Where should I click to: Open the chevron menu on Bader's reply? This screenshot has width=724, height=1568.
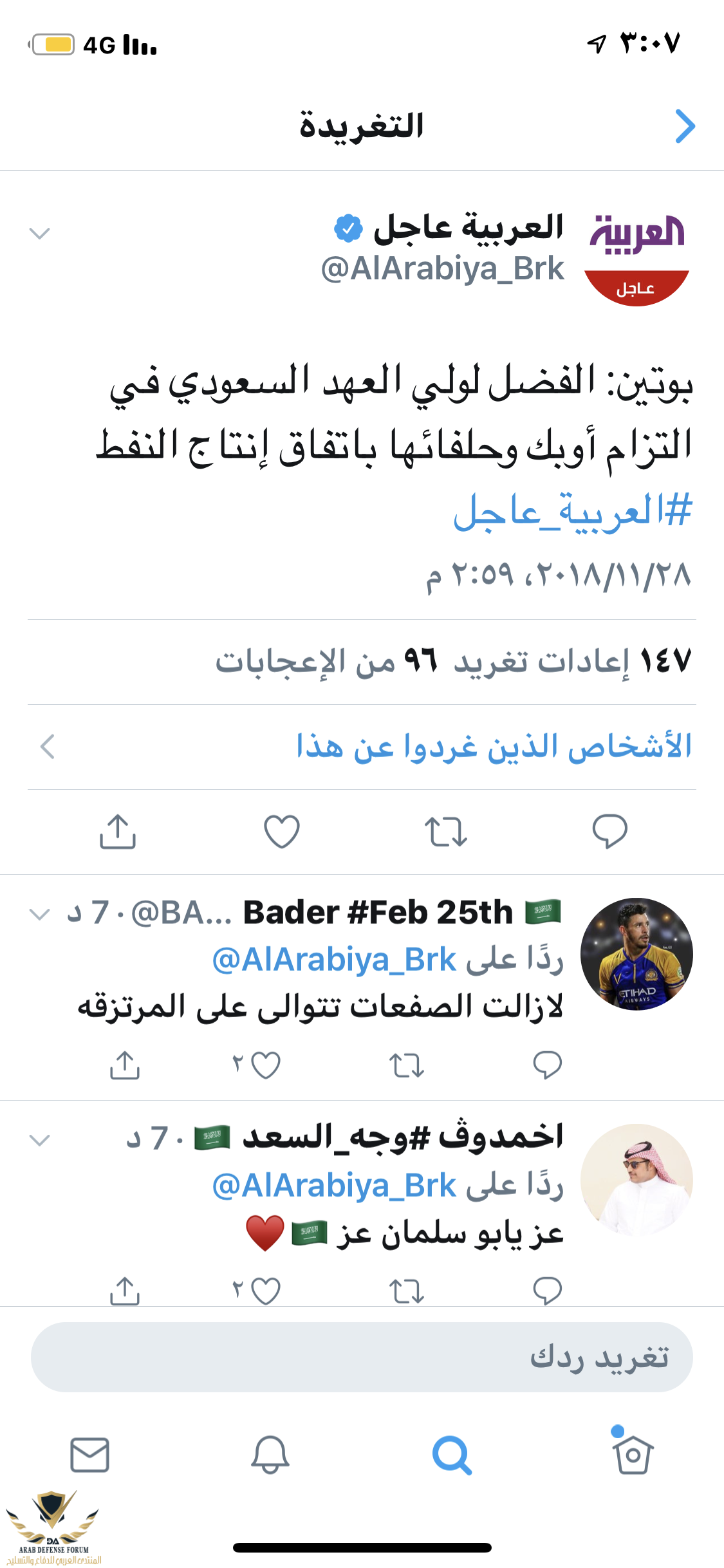[40, 914]
